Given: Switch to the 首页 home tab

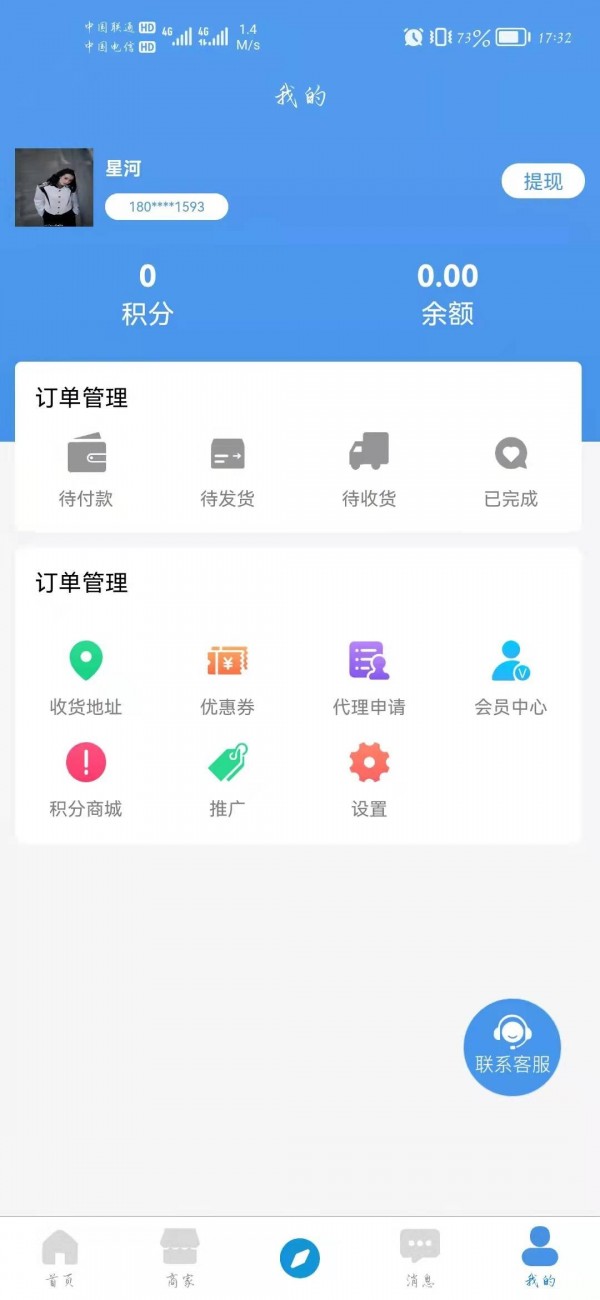Looking at the screenshot, I should 60,1258.
